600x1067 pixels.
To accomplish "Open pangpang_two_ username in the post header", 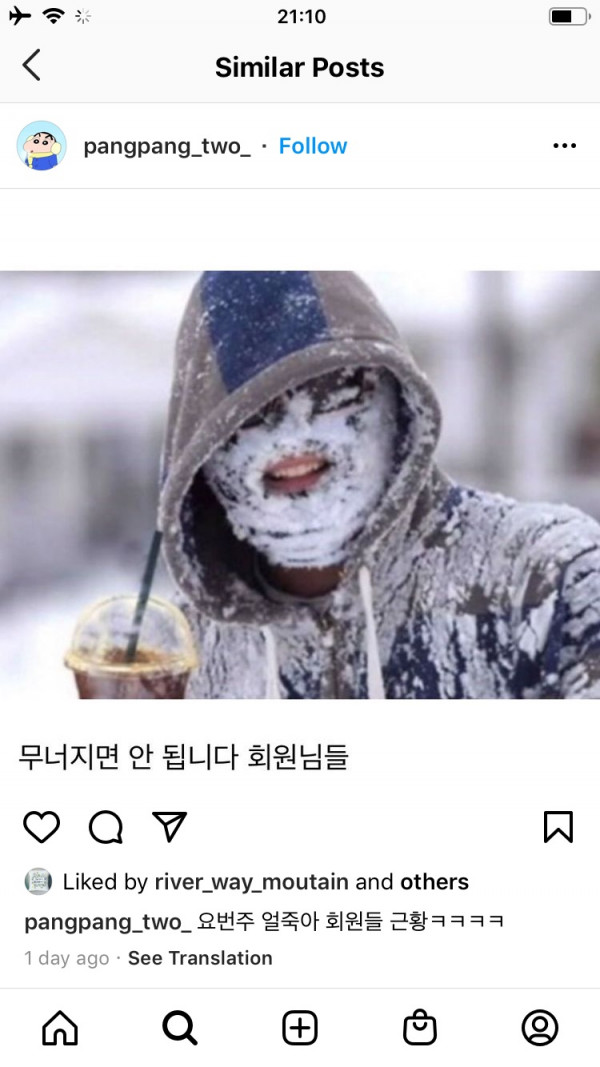I will coord(166,146).
